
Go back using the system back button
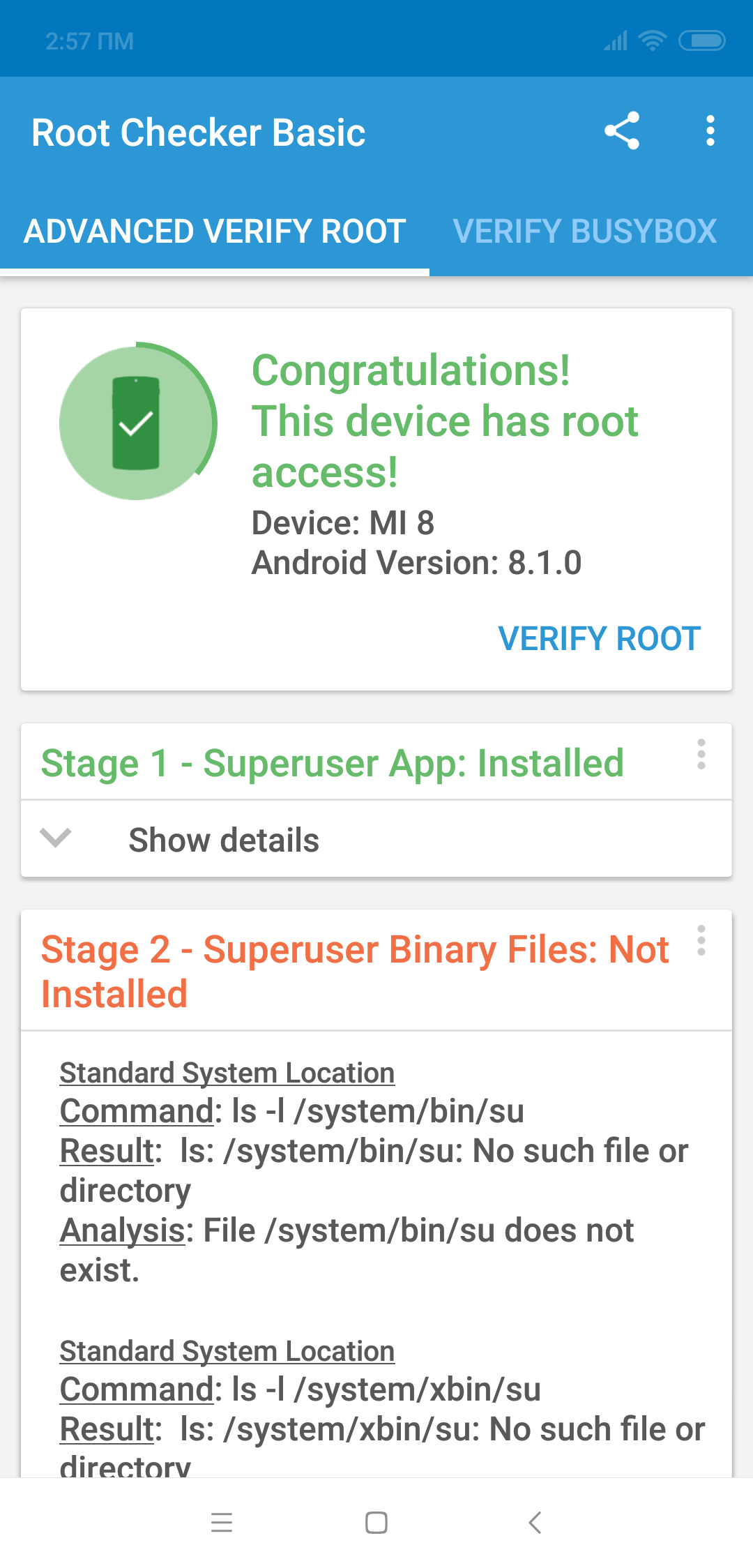coord(535,1522)
